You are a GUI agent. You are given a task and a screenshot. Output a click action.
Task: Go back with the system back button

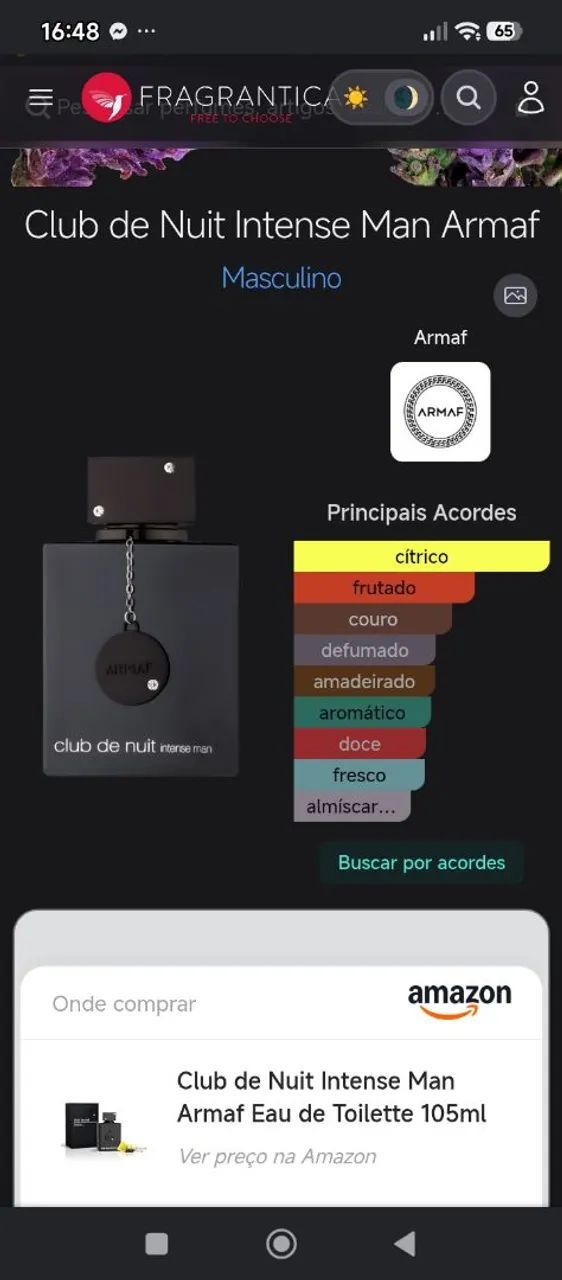[405, 1243]
